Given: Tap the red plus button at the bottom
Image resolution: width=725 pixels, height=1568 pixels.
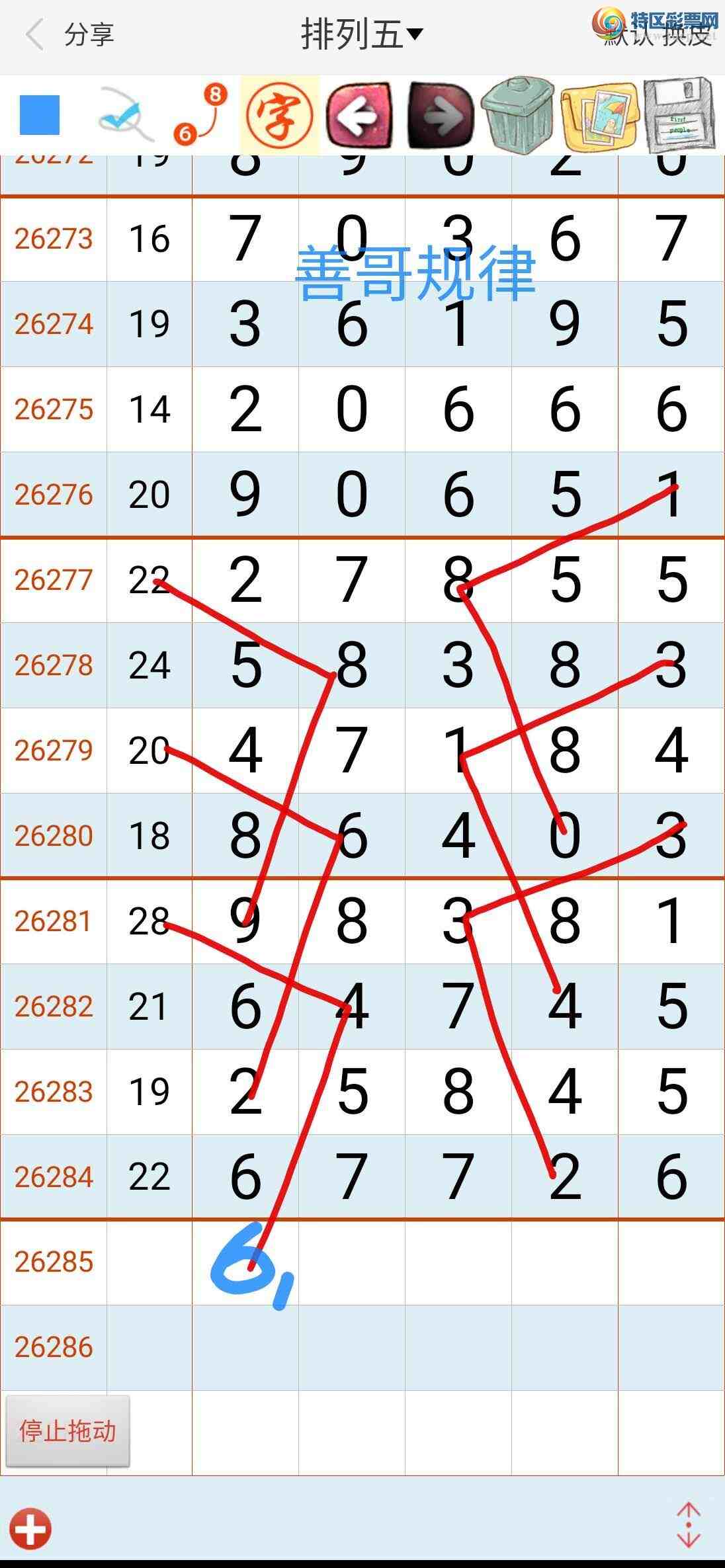Looking at the screenshot, I should point(30,1528).
